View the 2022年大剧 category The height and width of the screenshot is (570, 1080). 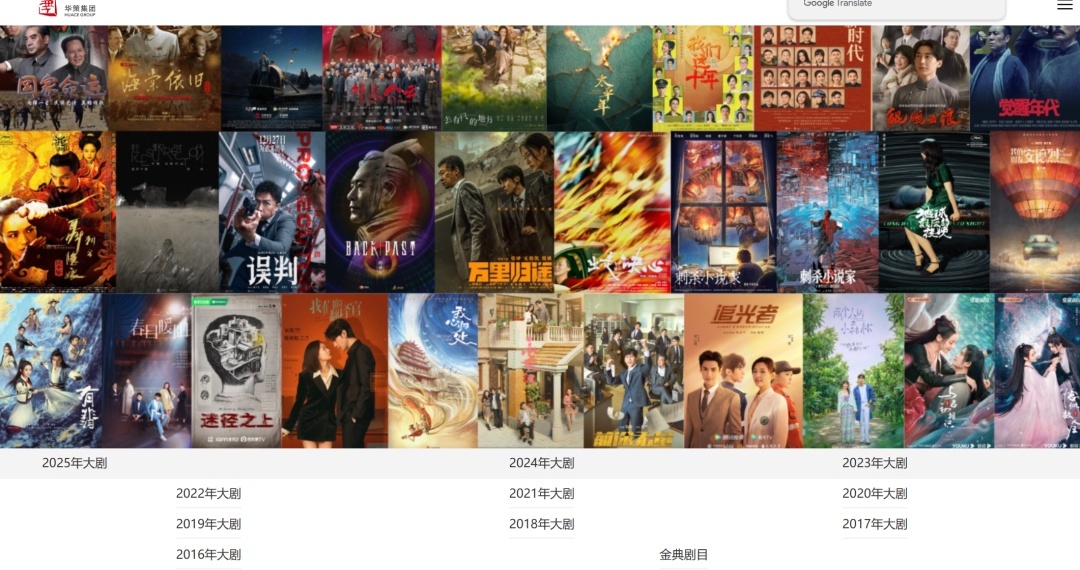click(x=208, y=493)
